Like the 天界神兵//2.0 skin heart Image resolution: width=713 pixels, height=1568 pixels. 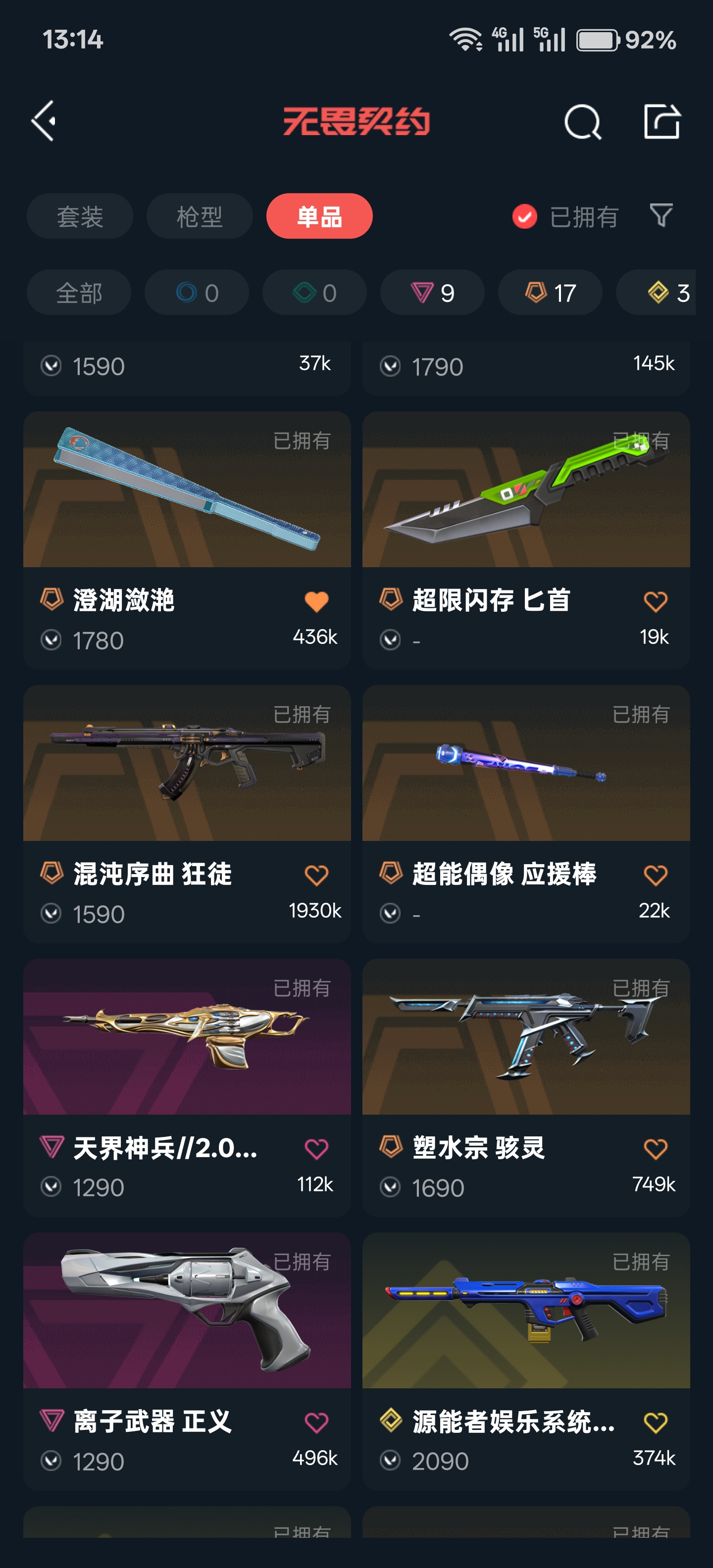(x=316, y=1149)
